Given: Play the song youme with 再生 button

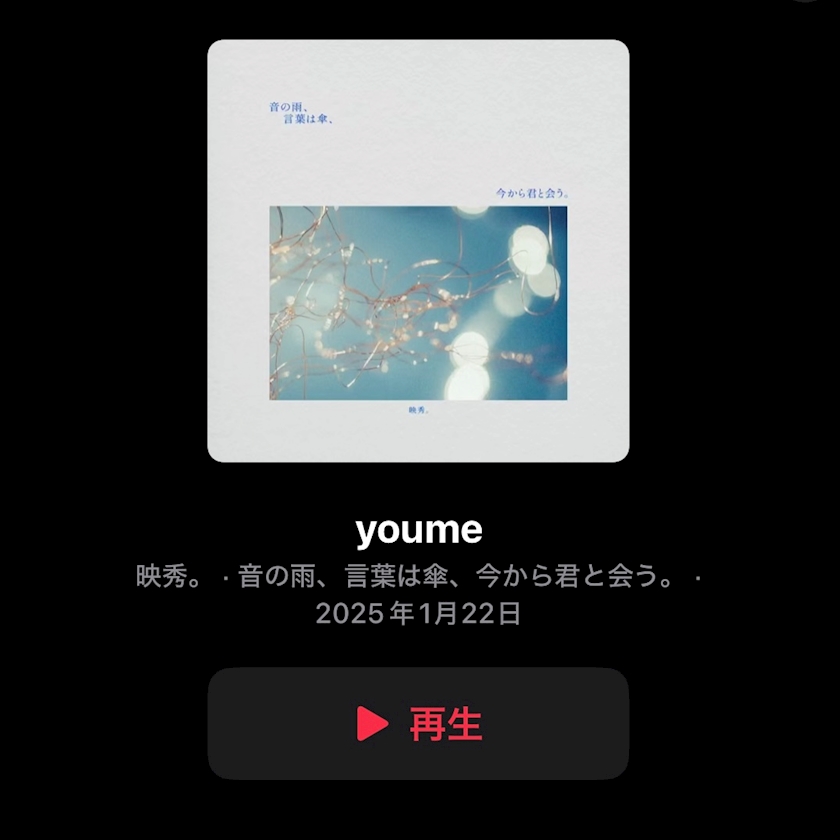Looking at the screenshot, I should (x=418, y=723).
